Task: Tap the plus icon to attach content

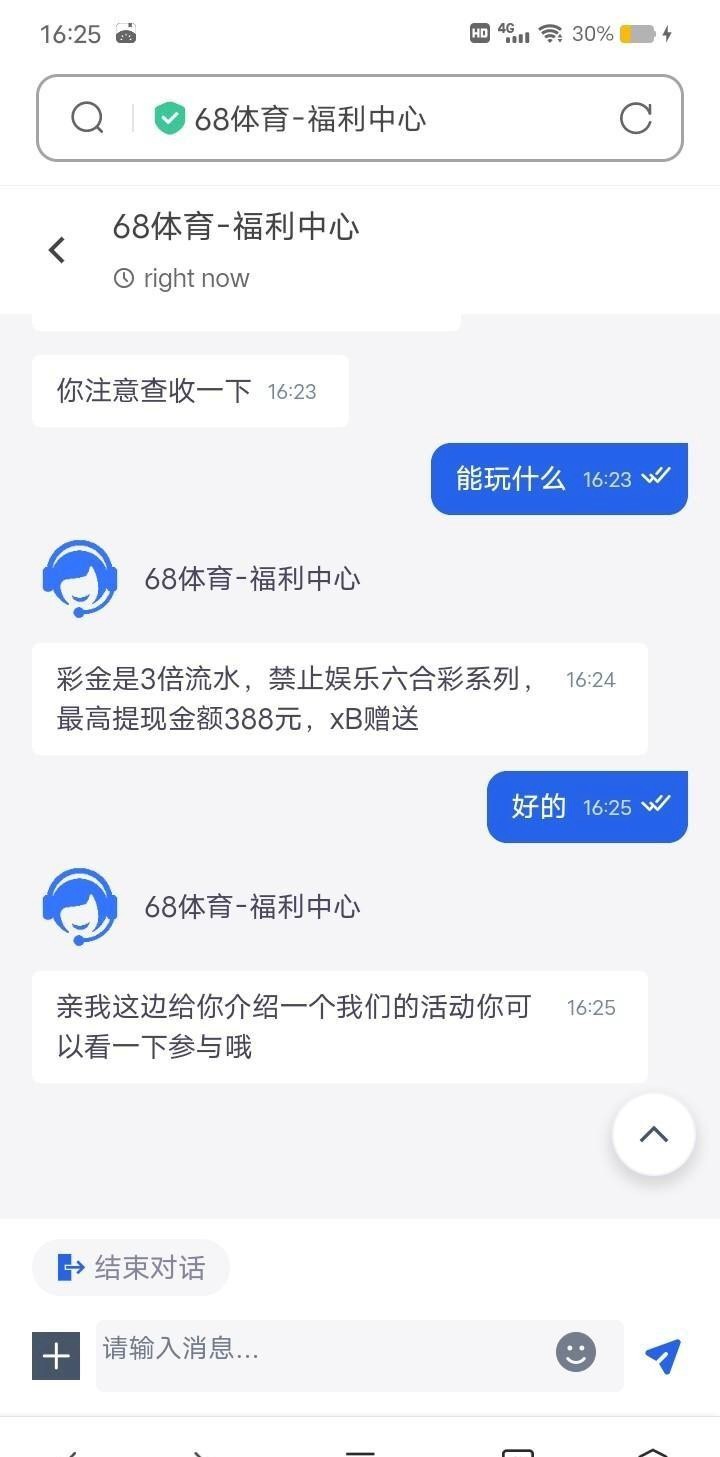Action: (55, 1356)
